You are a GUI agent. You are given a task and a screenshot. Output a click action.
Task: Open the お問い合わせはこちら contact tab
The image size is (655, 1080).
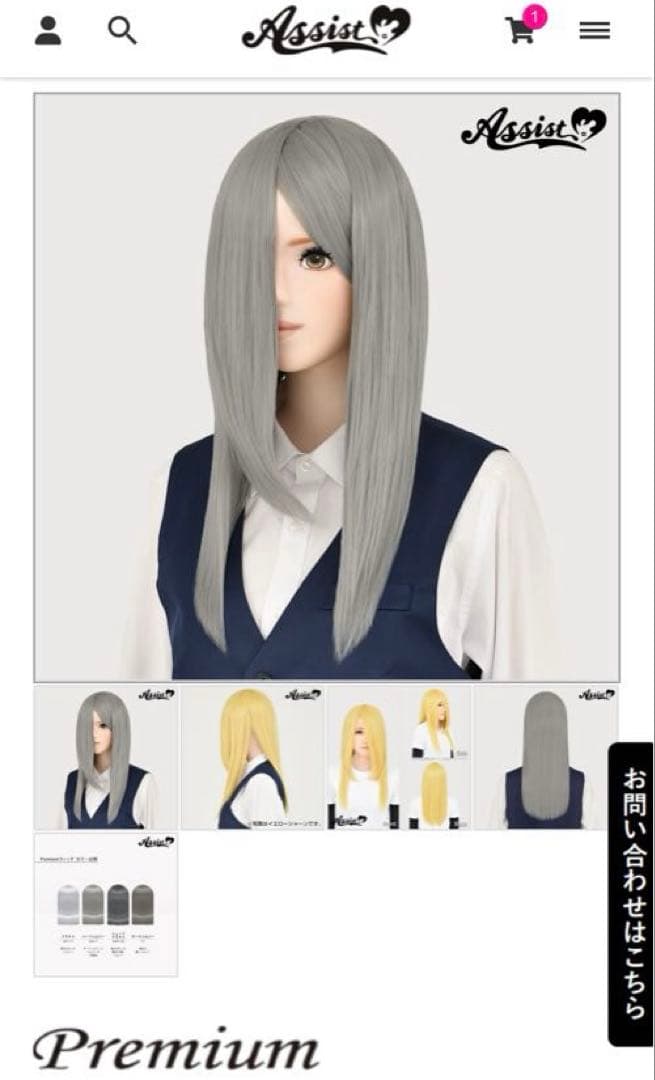pyautogui.click(x=631, y=893)
